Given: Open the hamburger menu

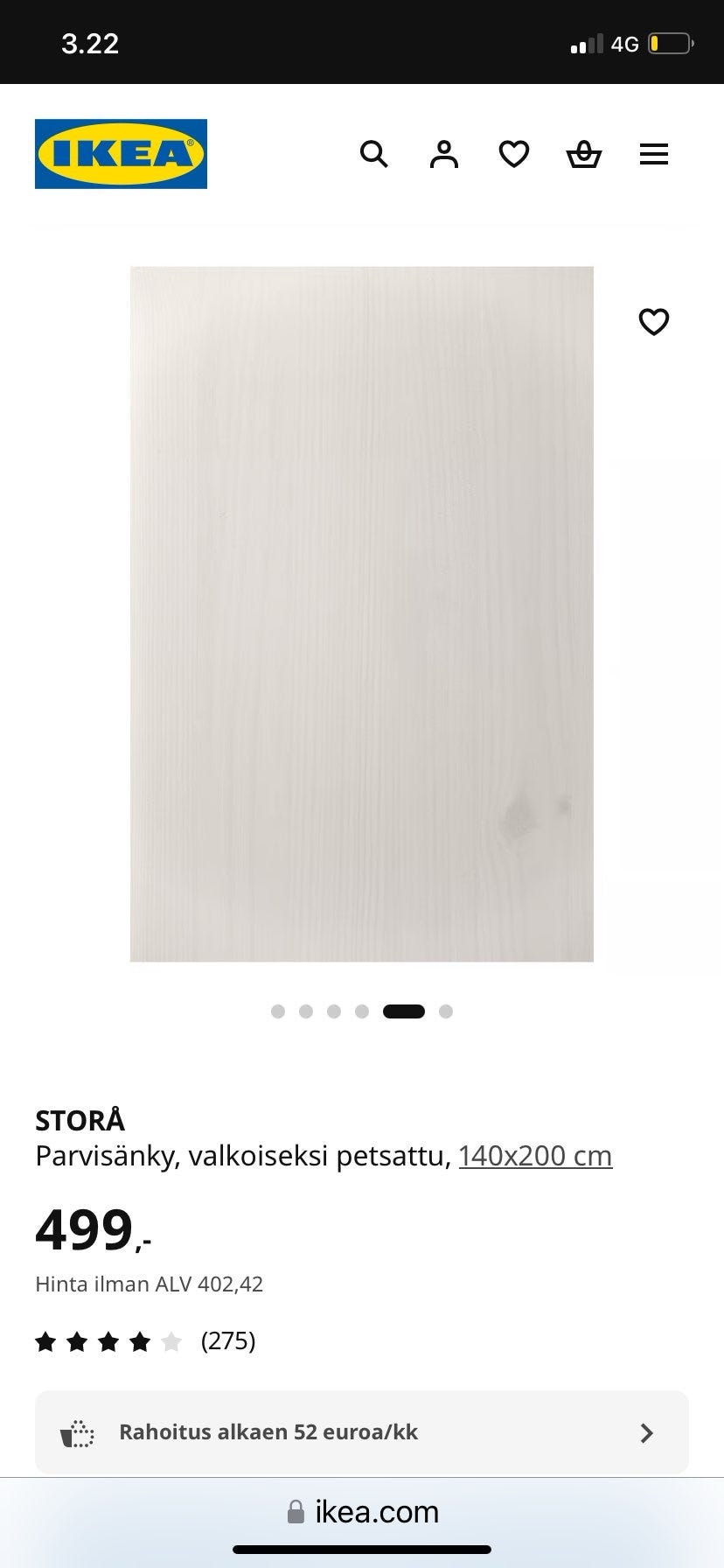Looking at the screenshot, I should (654, 154).
